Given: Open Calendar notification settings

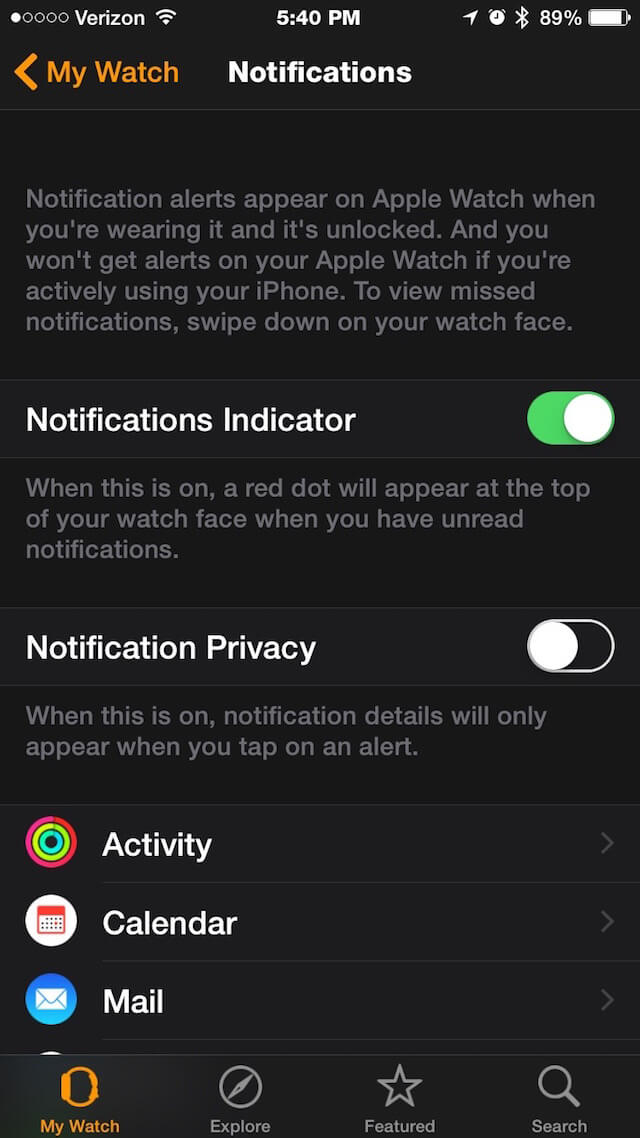Looking at the screenshot, I should 320,922.
